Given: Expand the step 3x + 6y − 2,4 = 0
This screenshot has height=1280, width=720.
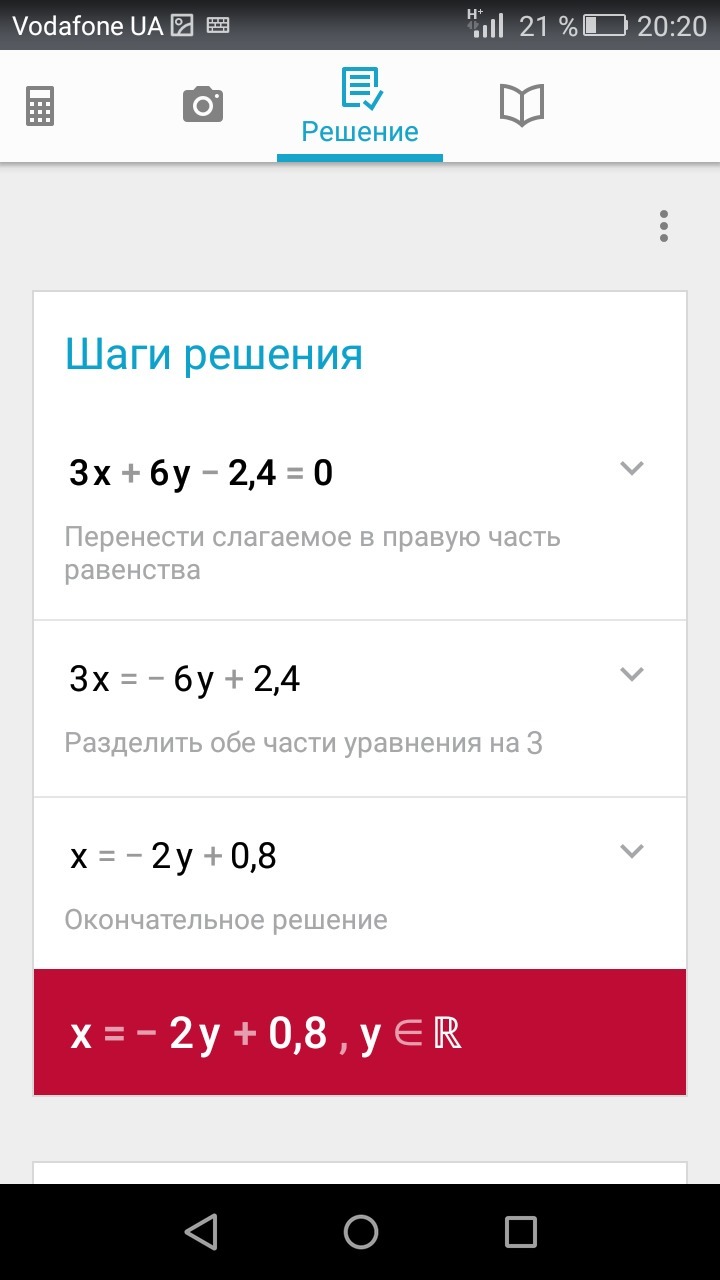Looking at the screenshot, I should pyautogui.click(x=631, y=468).
